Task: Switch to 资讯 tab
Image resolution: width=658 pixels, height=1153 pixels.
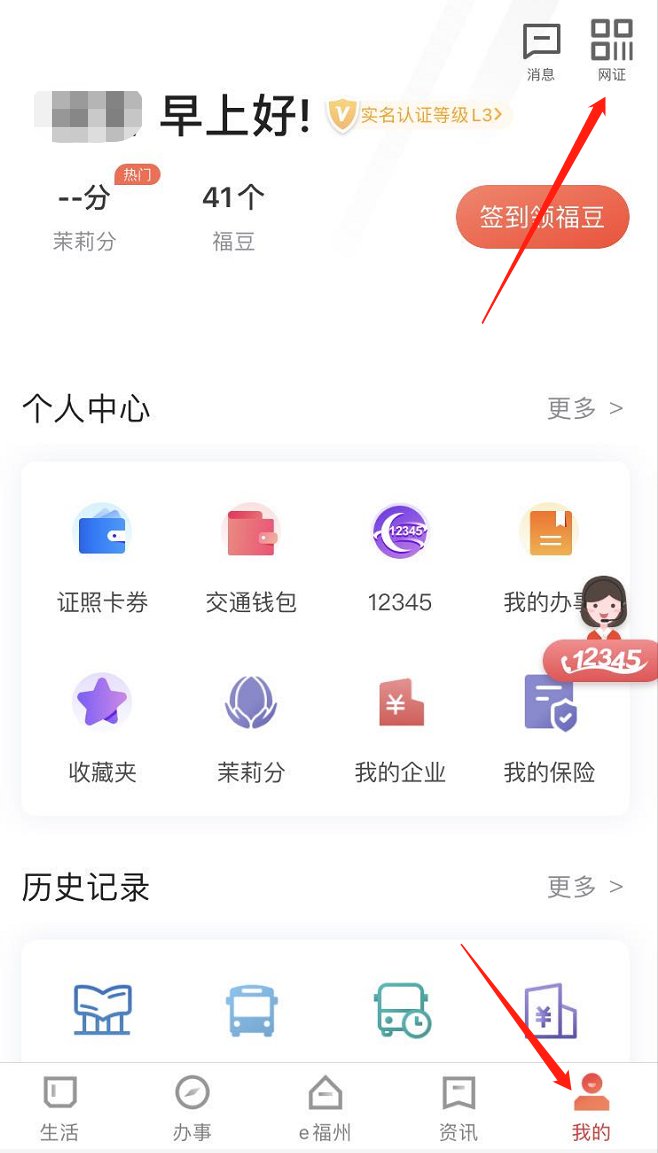Action: click(458, 1108)
